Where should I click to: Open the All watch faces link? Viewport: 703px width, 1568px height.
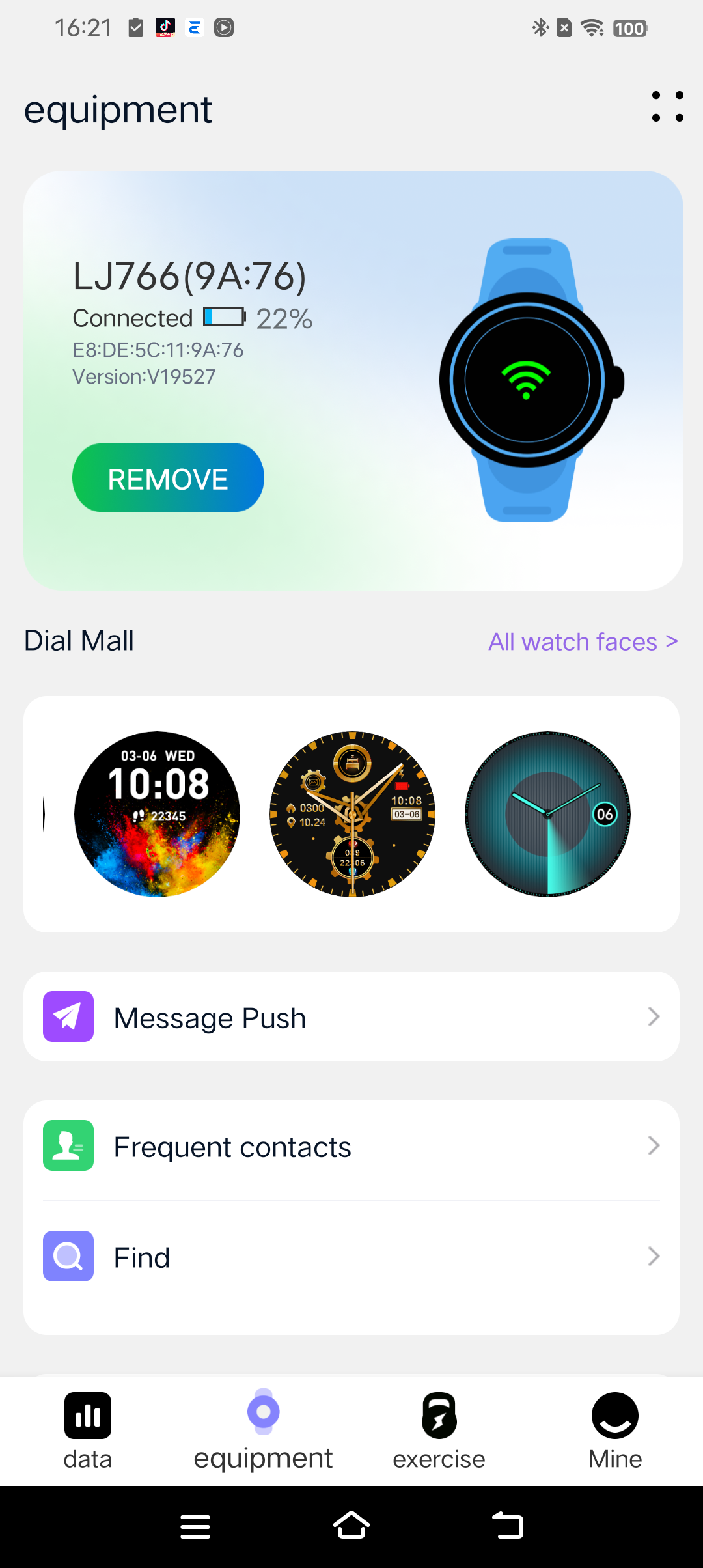coord(583,641)
